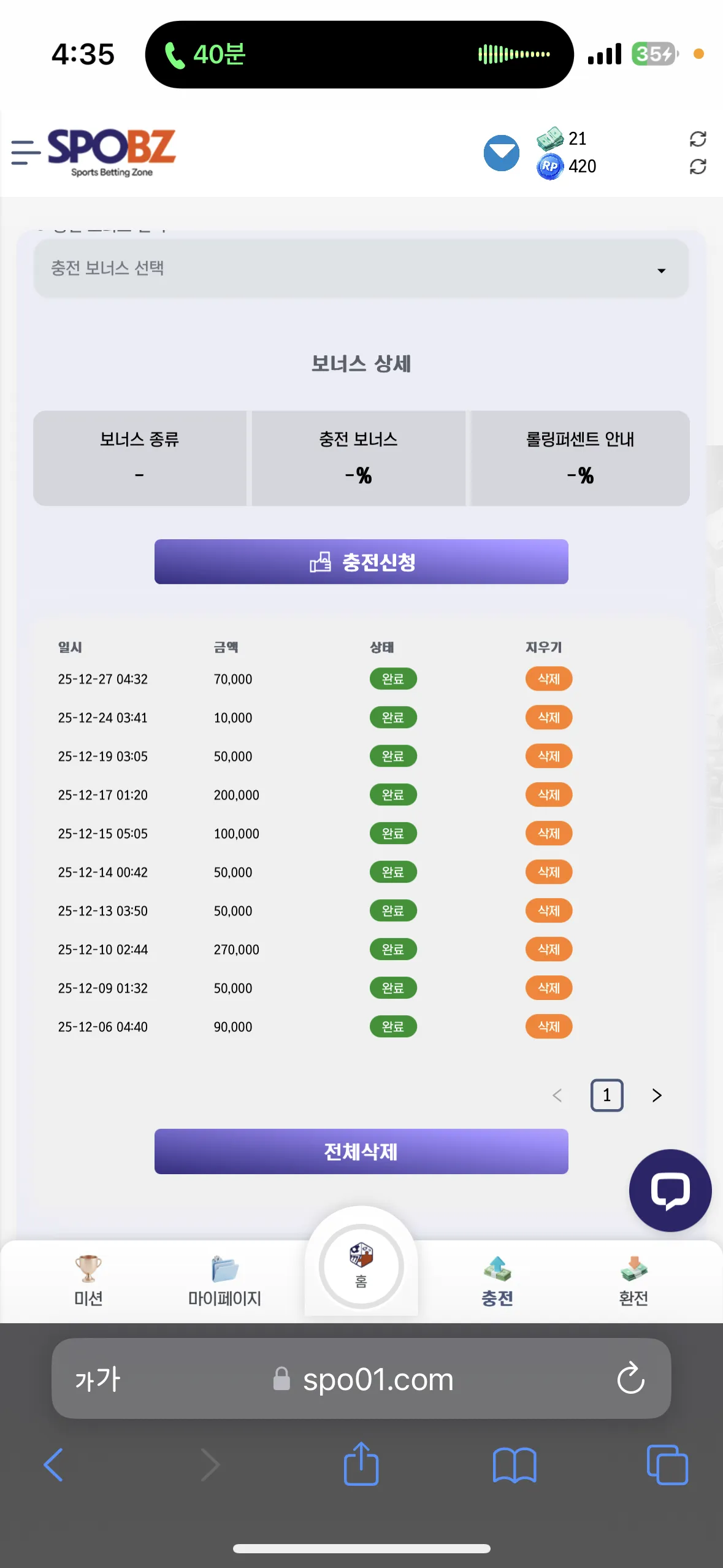Switch to the 환전 tab

pyautogui.click(x=633, y=1280)
